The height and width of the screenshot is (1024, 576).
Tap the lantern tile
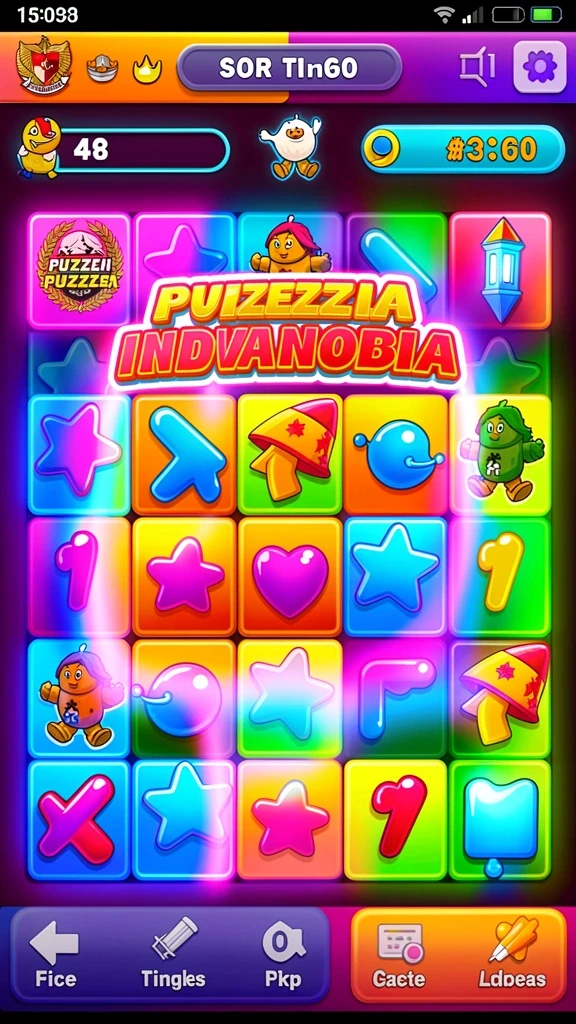502,270
